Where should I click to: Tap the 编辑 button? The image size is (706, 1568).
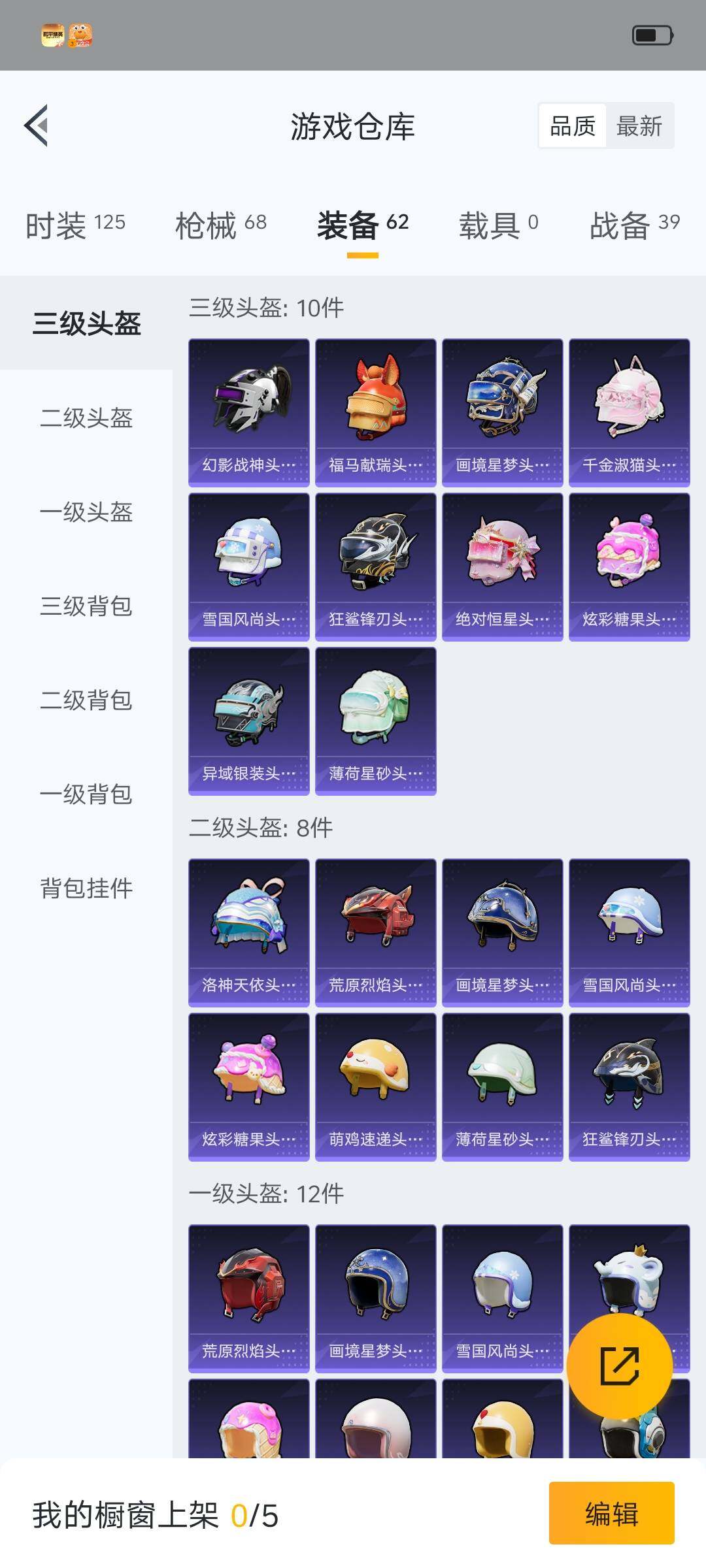[611, 1514]
